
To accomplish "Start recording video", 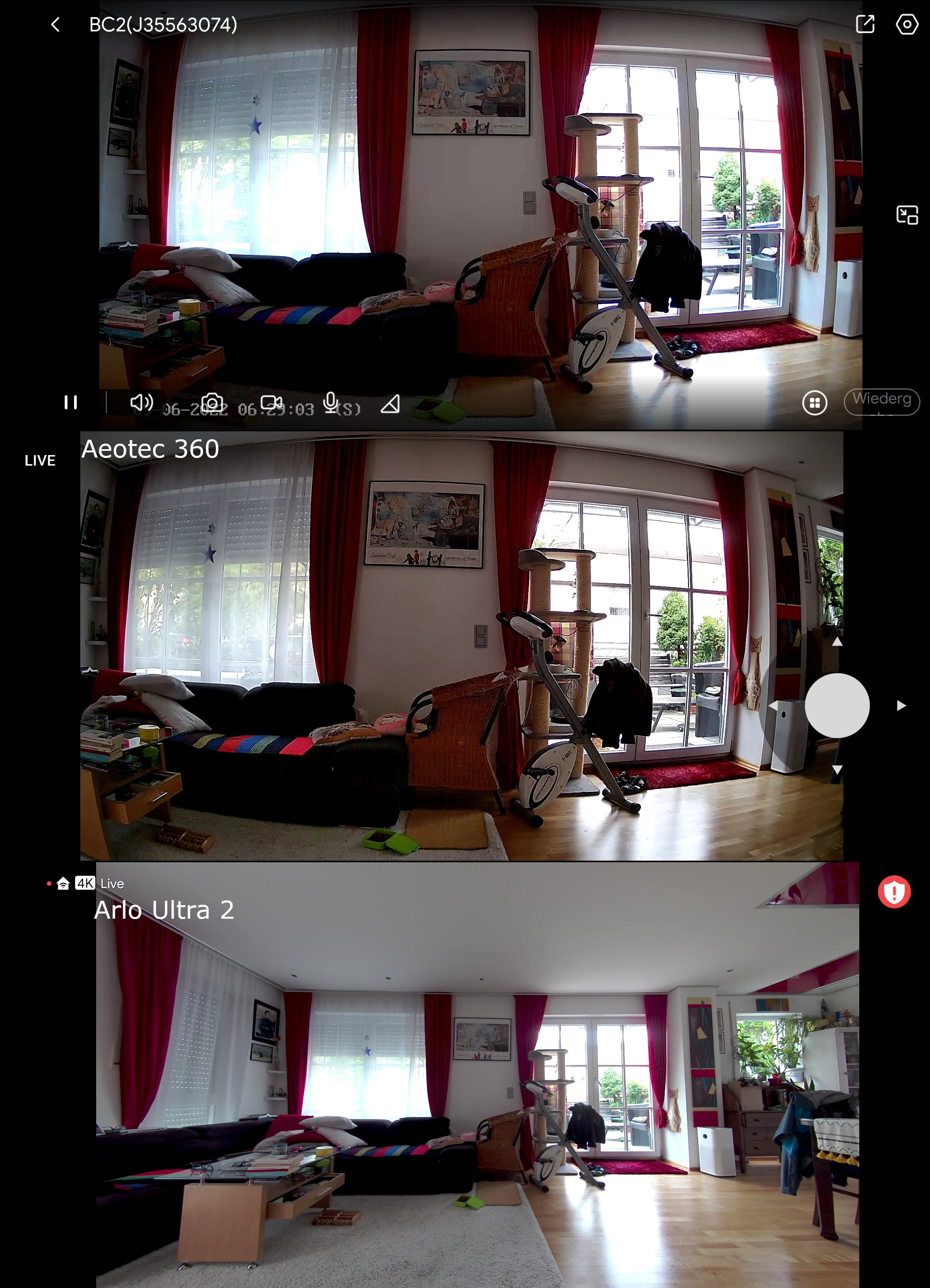I will (271, 403).
